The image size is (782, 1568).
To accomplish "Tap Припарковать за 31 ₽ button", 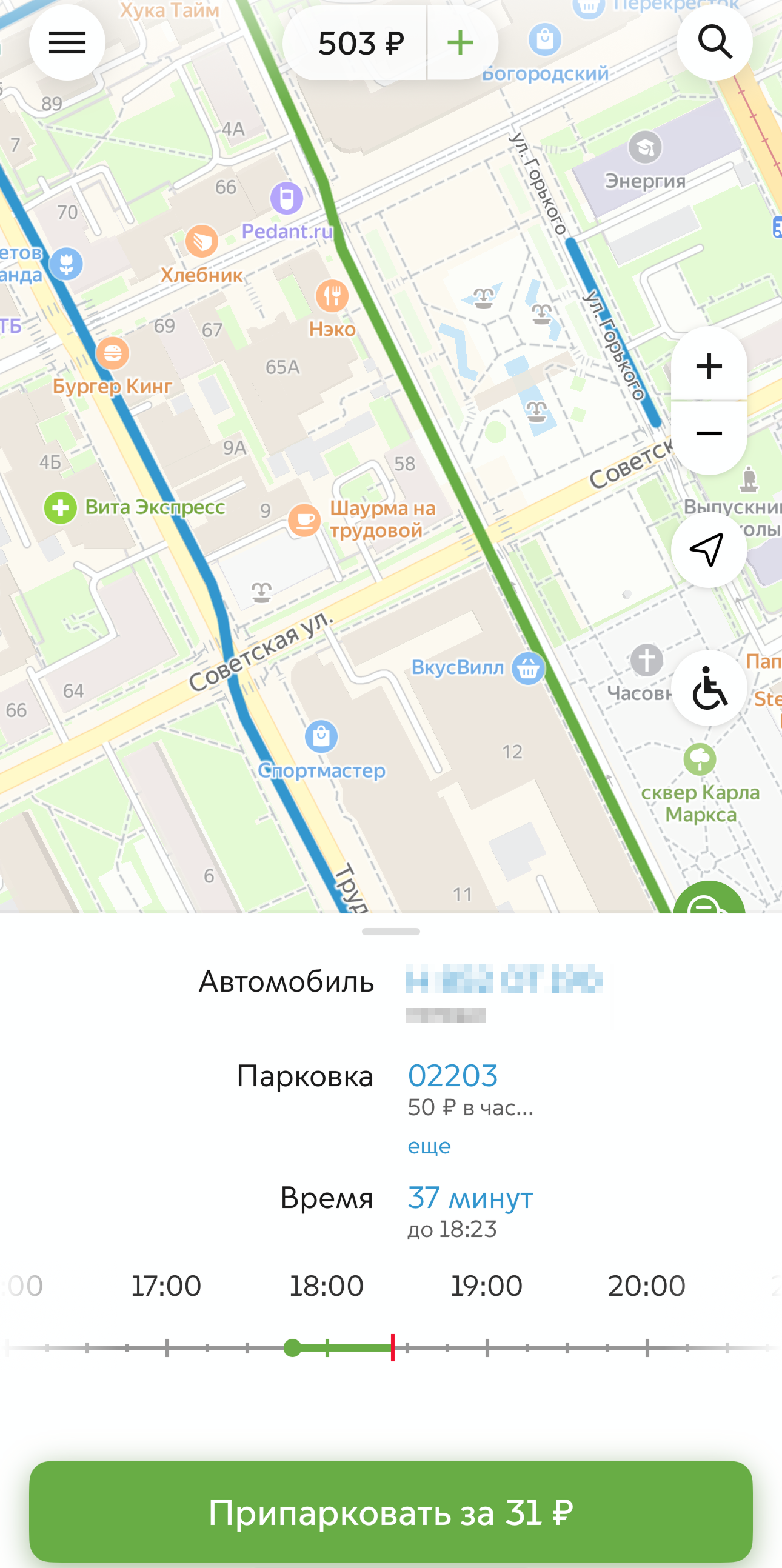I will [x=390, y=1512].
